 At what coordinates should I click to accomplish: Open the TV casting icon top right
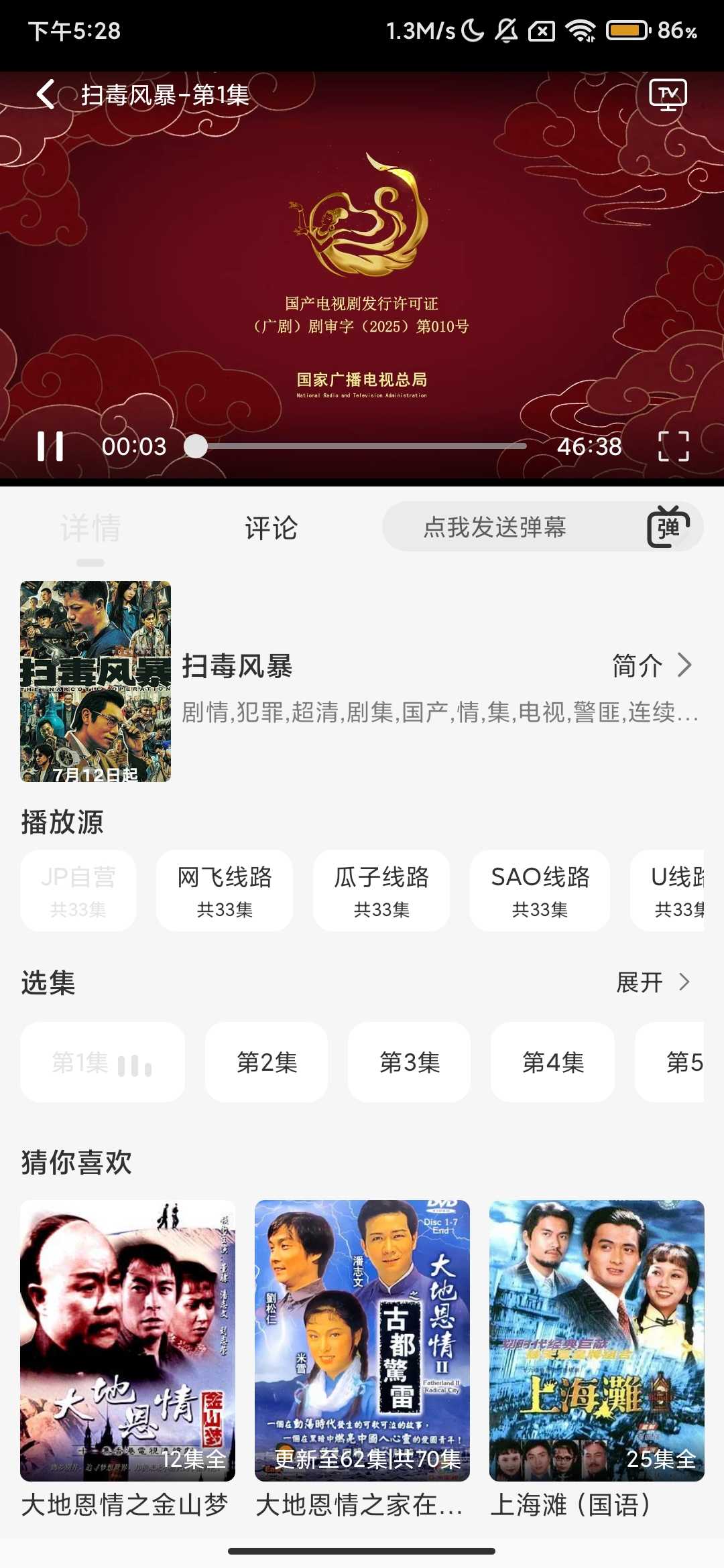click(x=668, y=95)
